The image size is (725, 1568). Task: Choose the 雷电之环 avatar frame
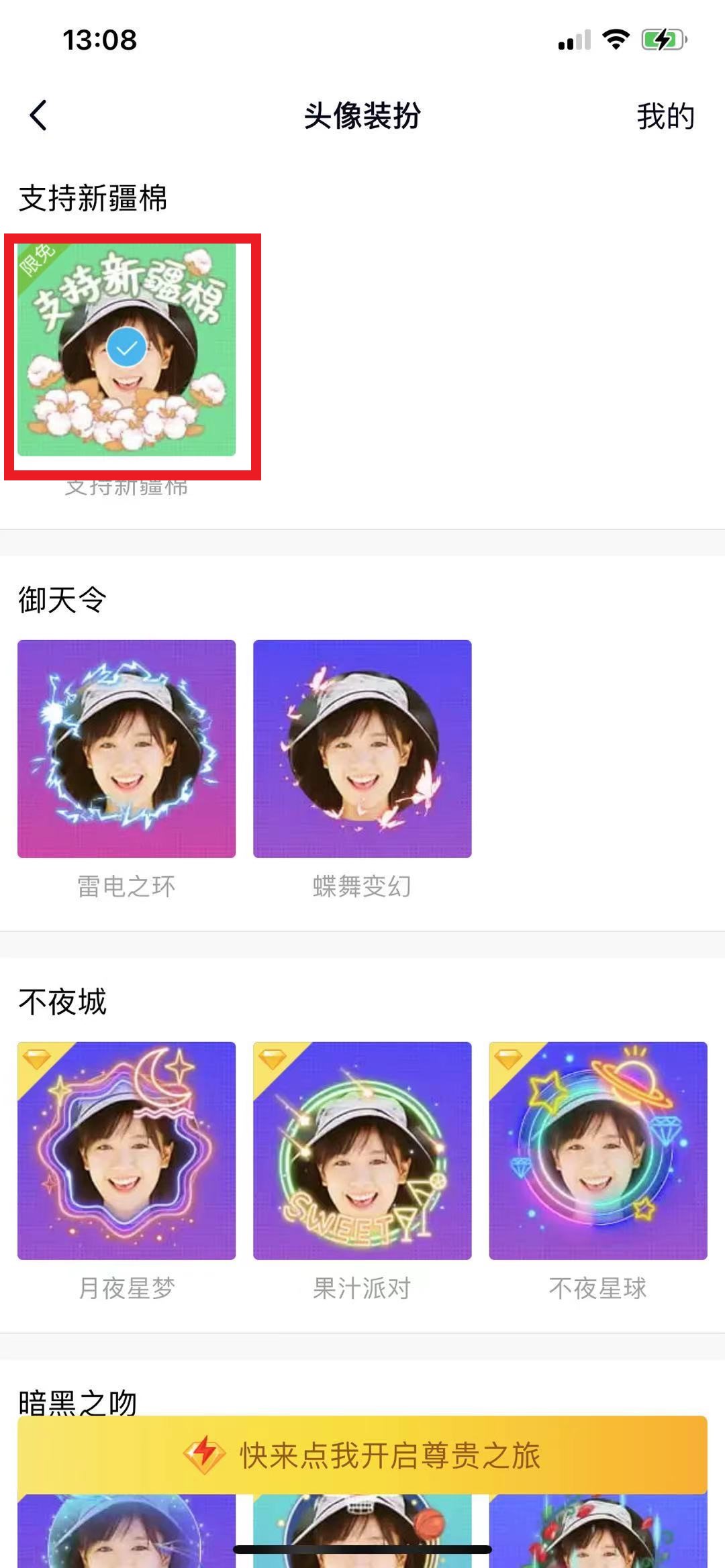point(126,749)
